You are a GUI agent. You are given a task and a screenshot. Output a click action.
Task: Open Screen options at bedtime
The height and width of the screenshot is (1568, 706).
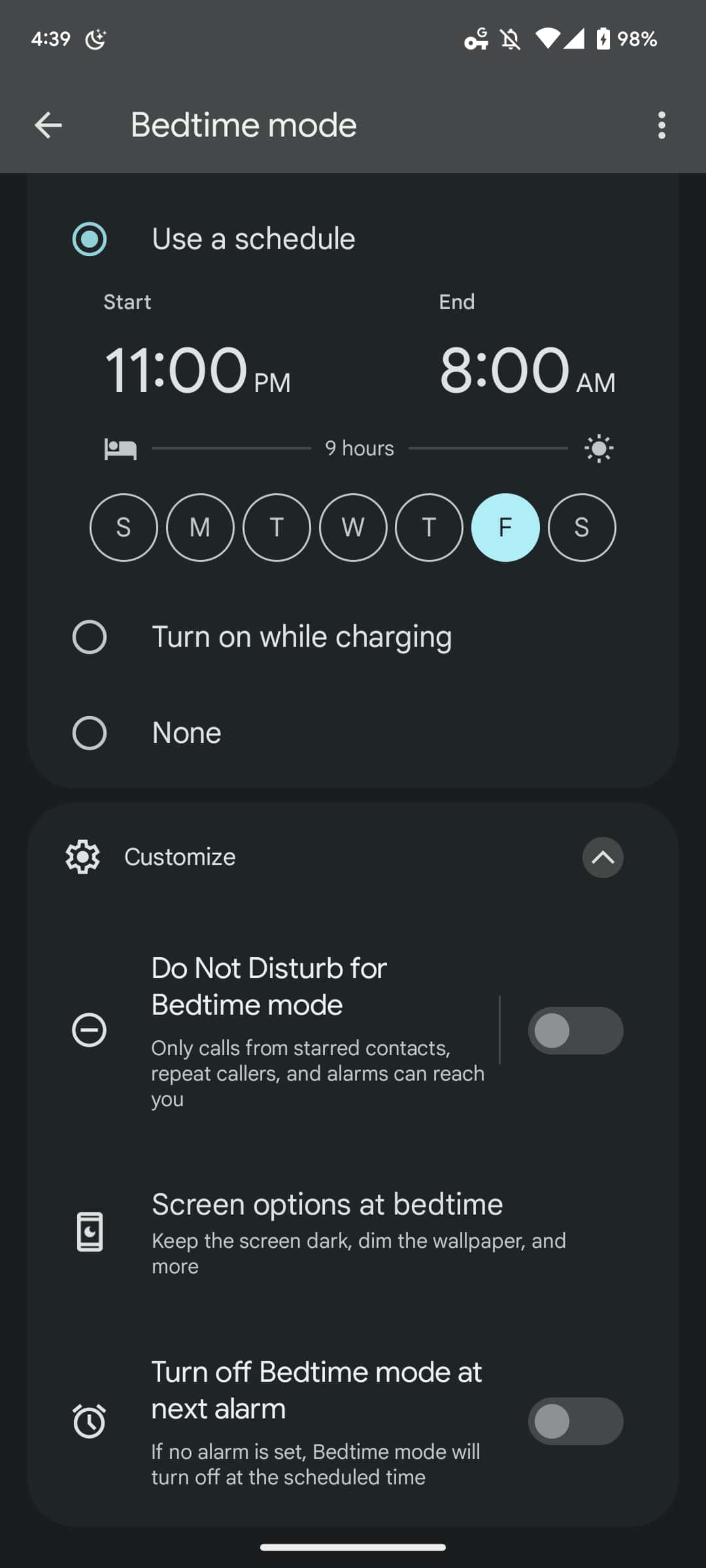click(x=327, y=1204)
